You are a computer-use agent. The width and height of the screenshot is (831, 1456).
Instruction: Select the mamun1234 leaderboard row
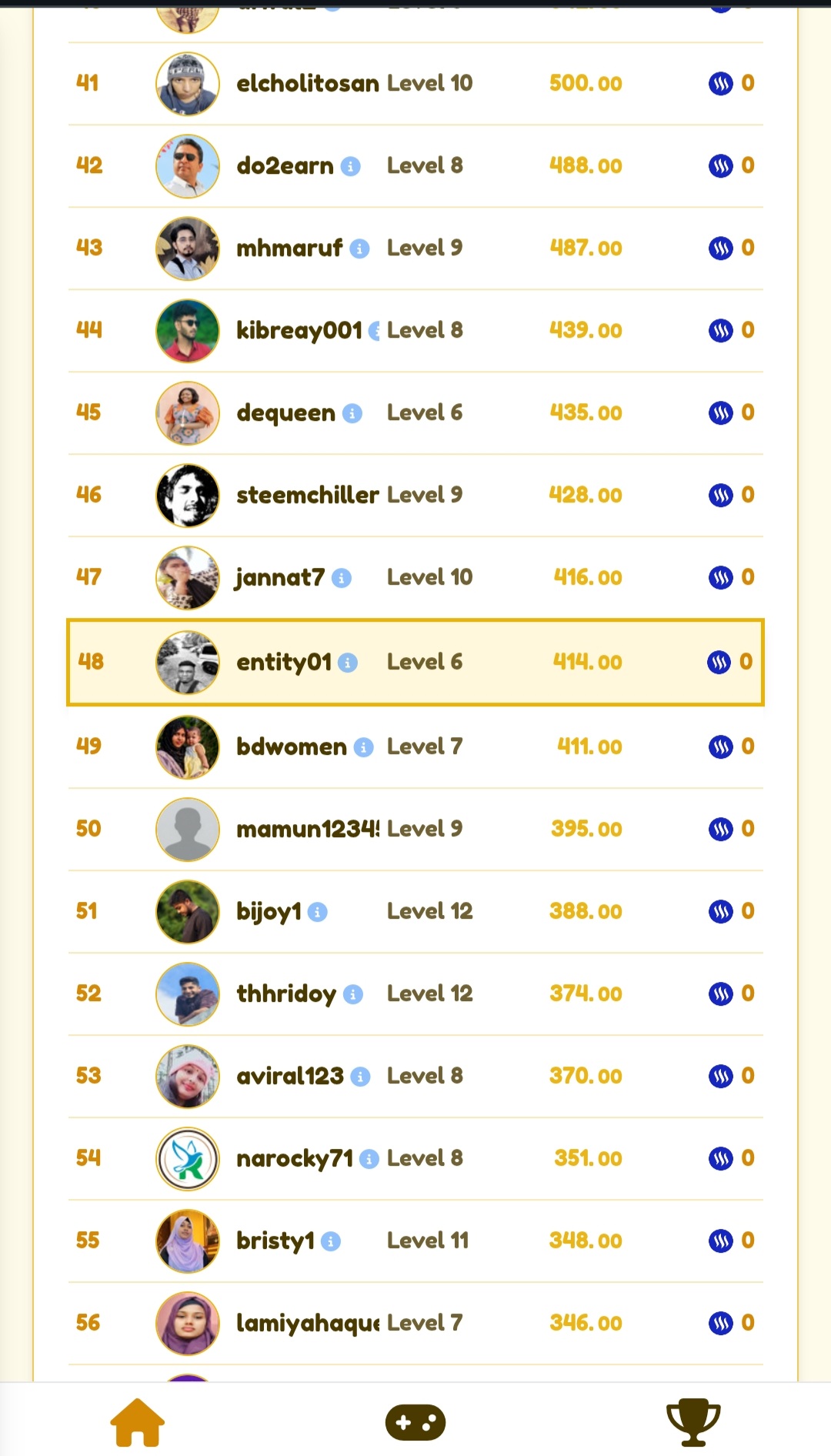(x=415, y=829)
